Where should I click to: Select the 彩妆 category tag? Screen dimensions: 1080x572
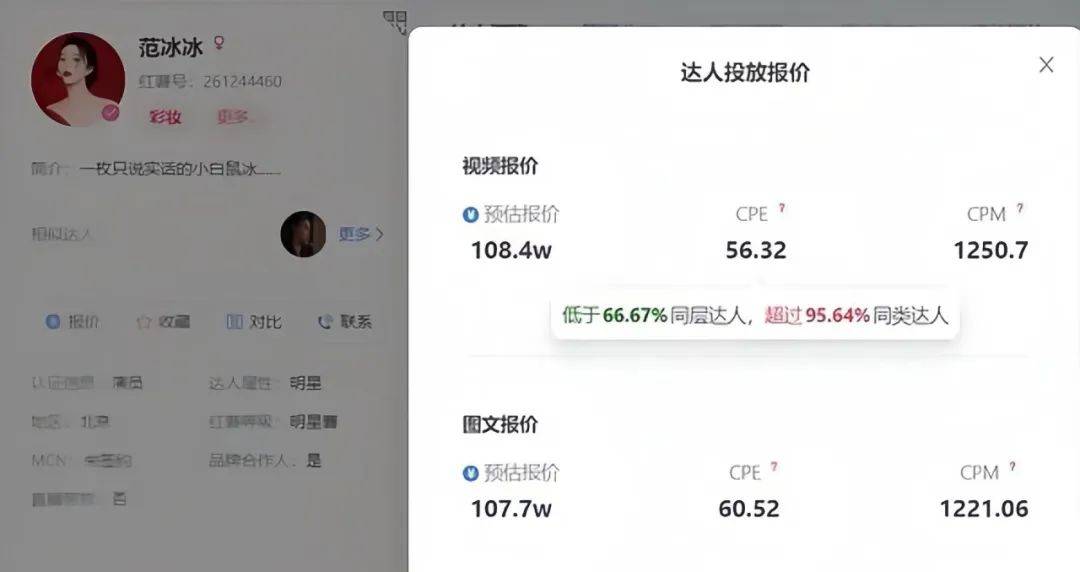[165, 117]
